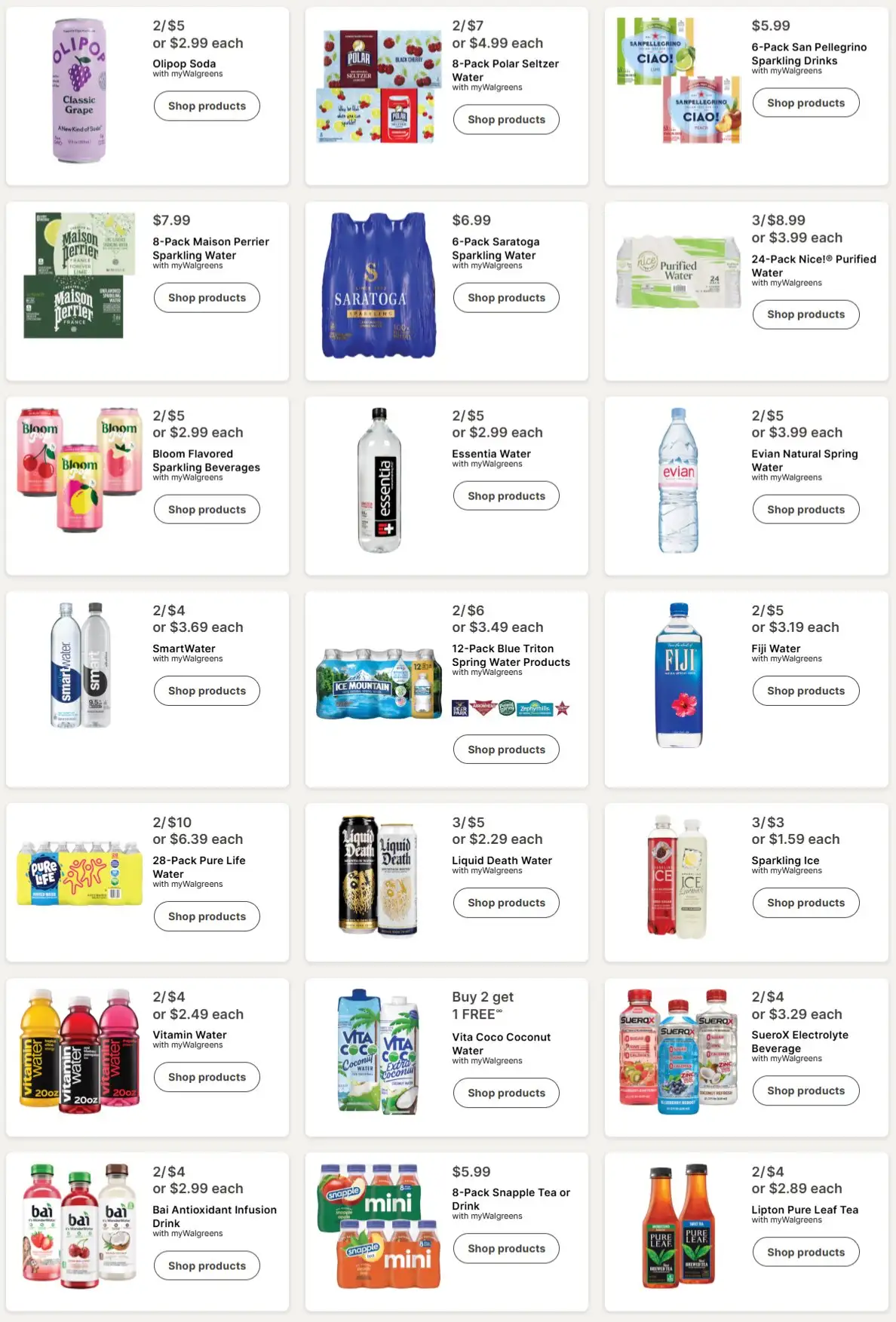This screenshot has width=896, height=1322.
Task: Shop products for Blue Triton Spring Water
Action: [x=506, y=750]
